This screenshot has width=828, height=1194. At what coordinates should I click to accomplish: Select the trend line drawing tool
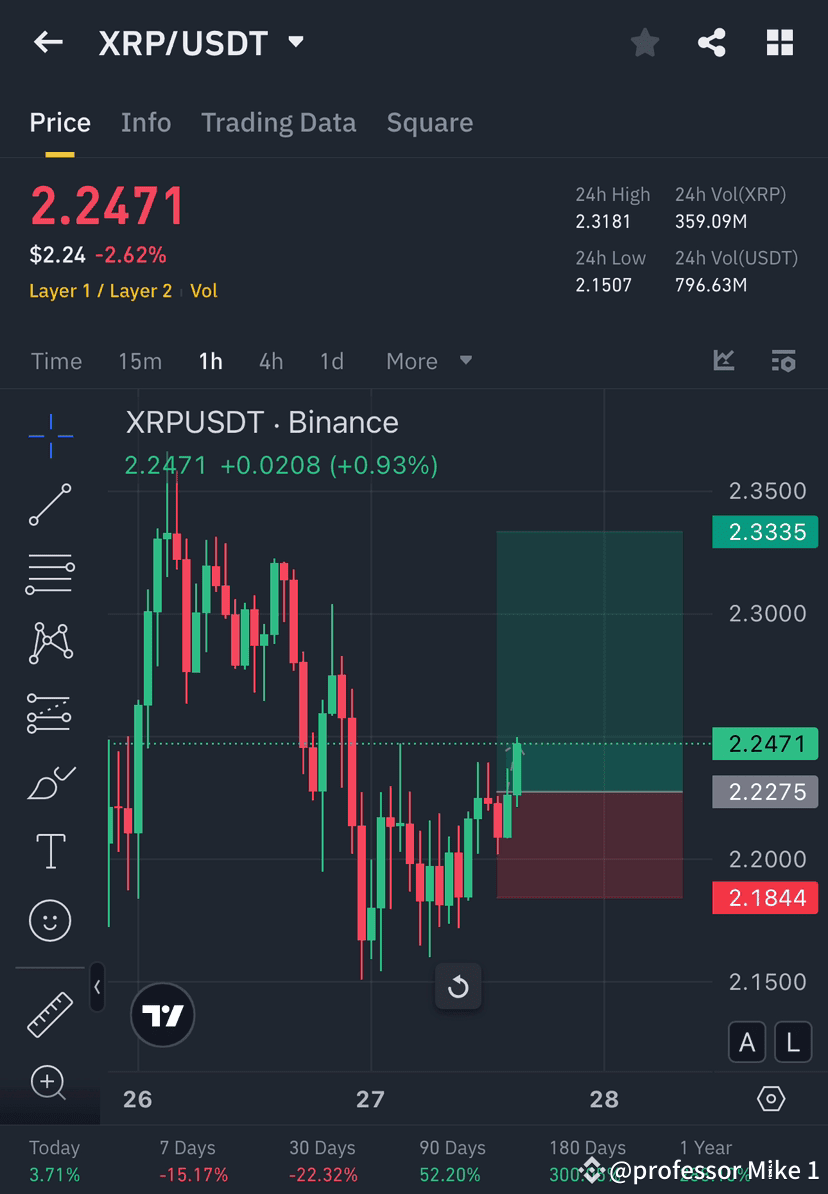click(x=50, y=505)
